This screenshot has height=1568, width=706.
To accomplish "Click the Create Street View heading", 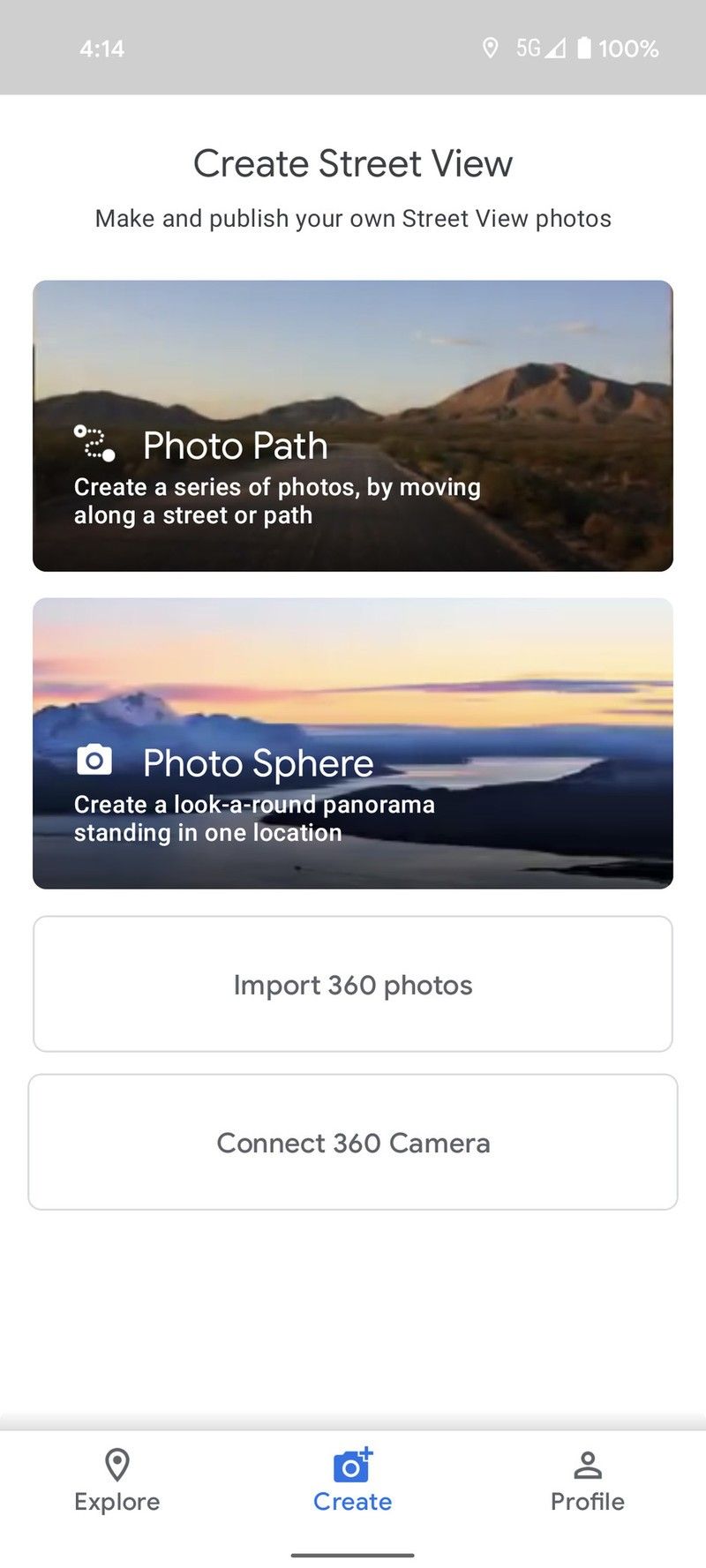I will [352, 162].
